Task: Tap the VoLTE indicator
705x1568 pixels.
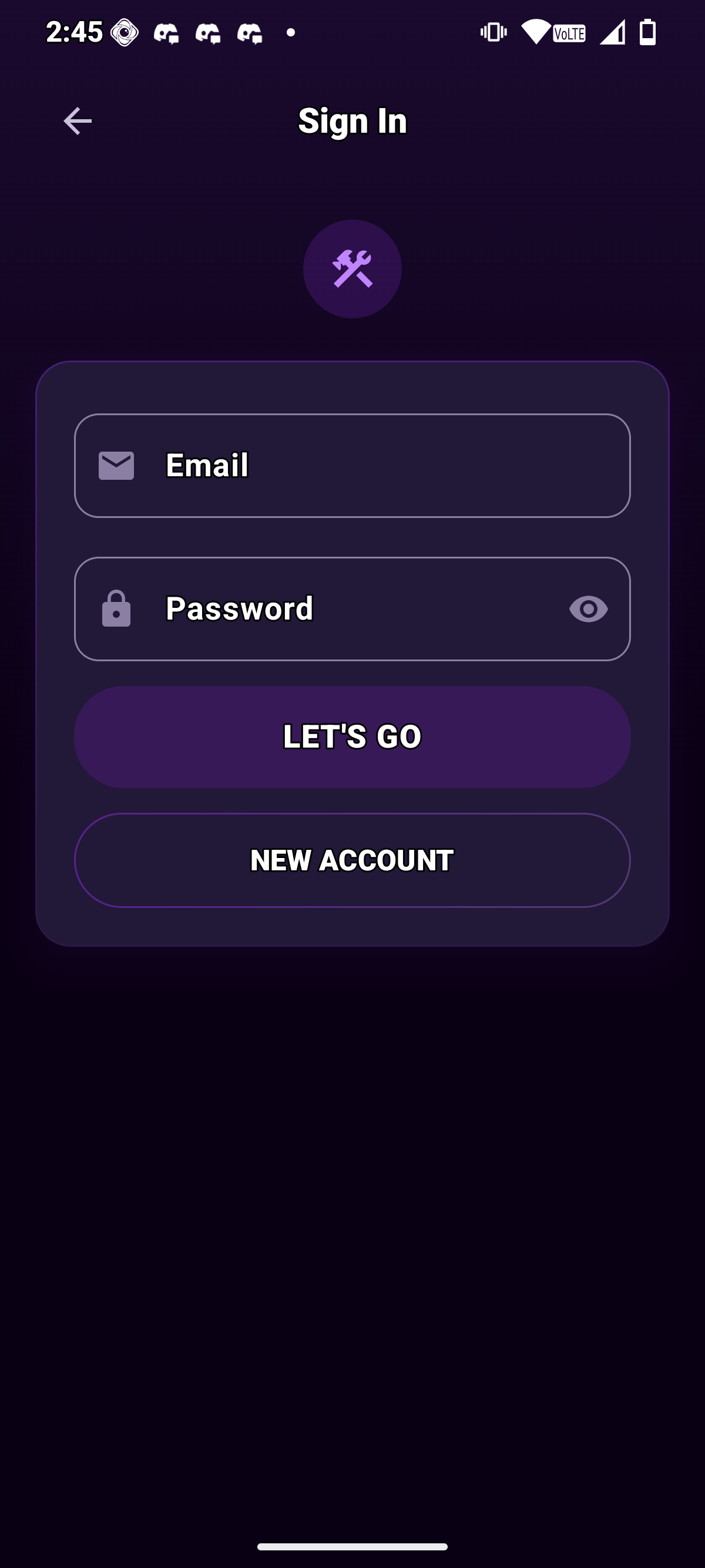Action: tap(570, 33)
